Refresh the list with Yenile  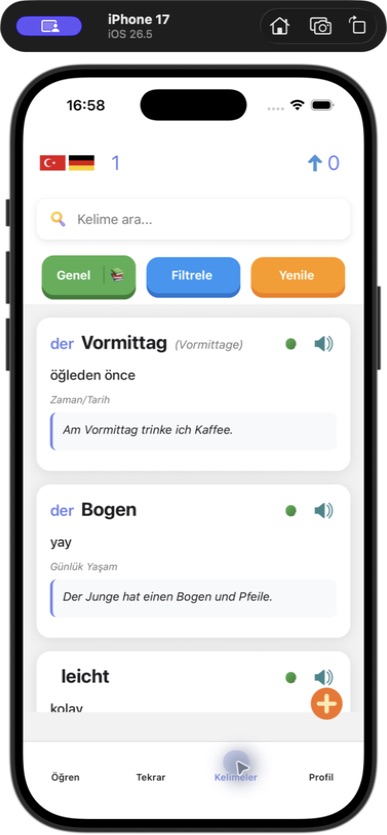(x=298, y=276)
